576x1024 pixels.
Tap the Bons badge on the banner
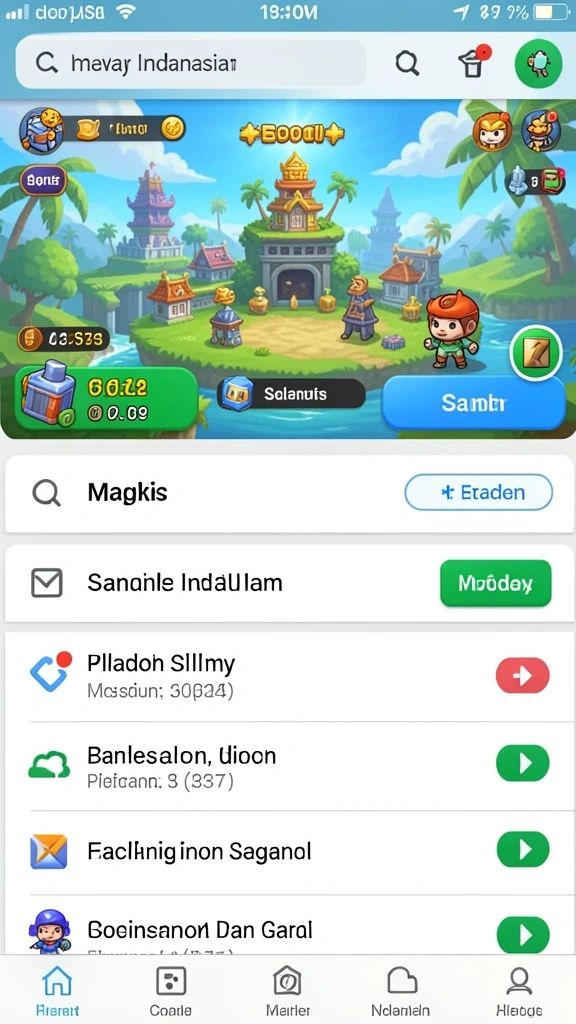click(x=44, y=181)
